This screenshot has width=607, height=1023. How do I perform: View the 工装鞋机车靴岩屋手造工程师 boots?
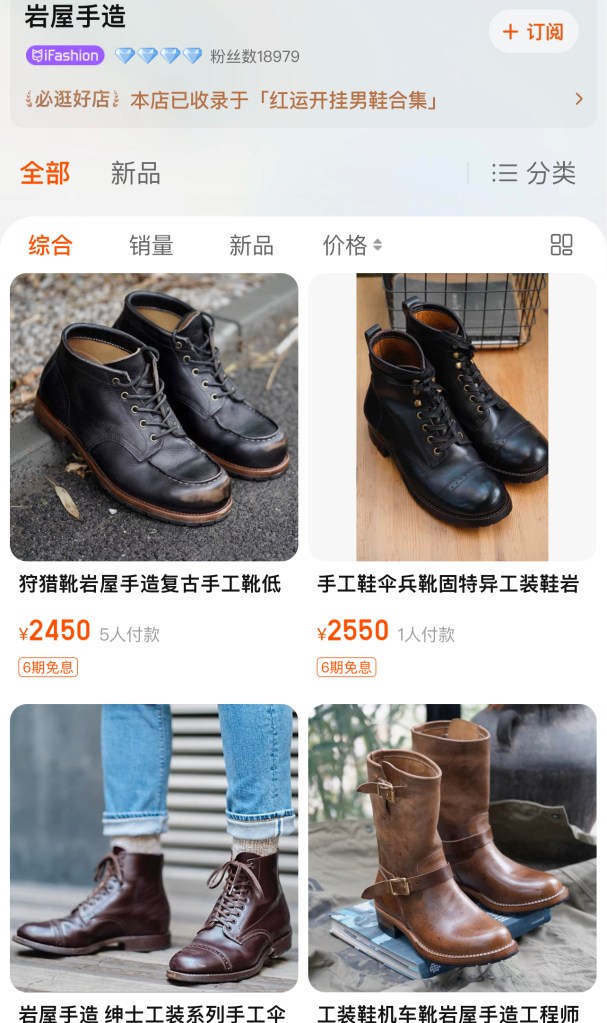(451, 848)
